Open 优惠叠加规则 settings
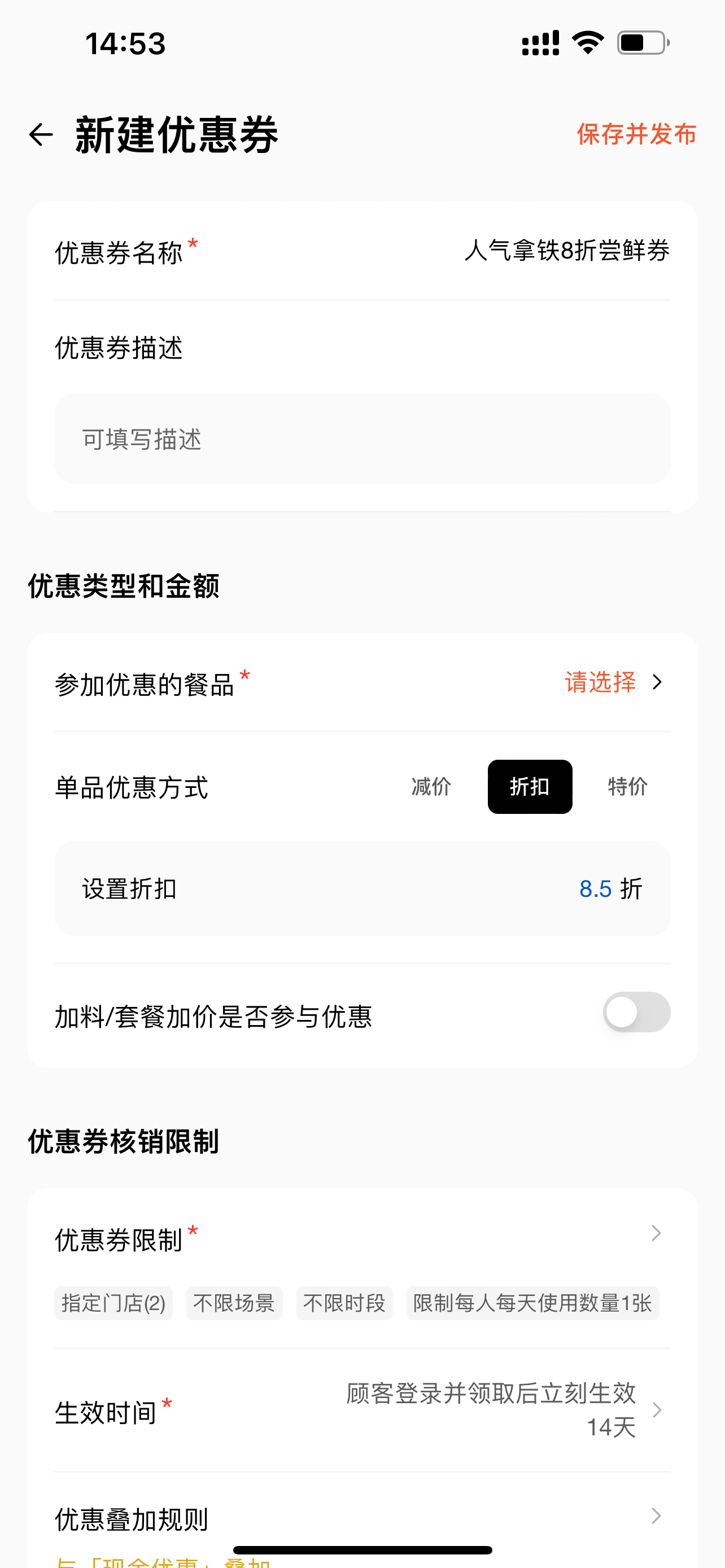 coord(655,1516)
